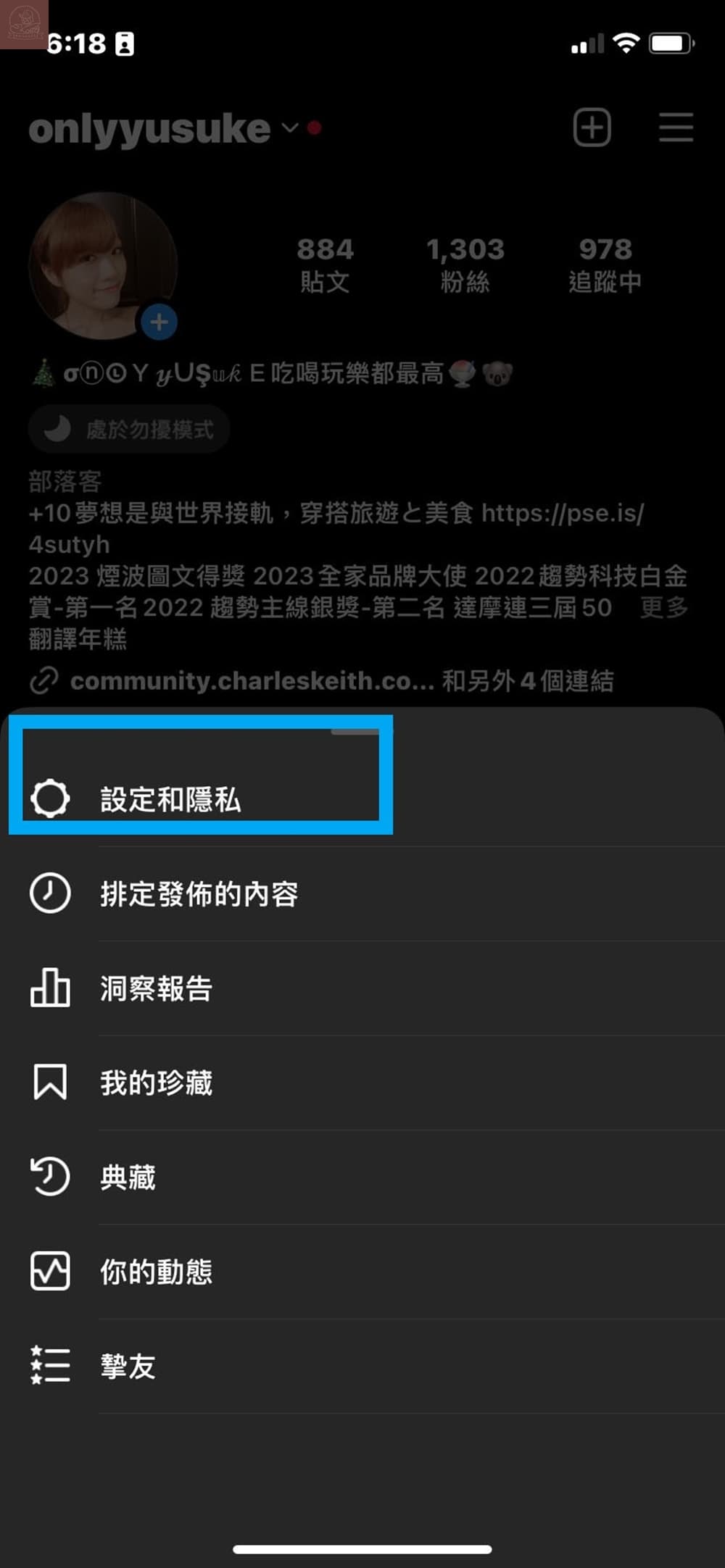
Task: Open 摯友 close friends list
Action: (128, 1367)
